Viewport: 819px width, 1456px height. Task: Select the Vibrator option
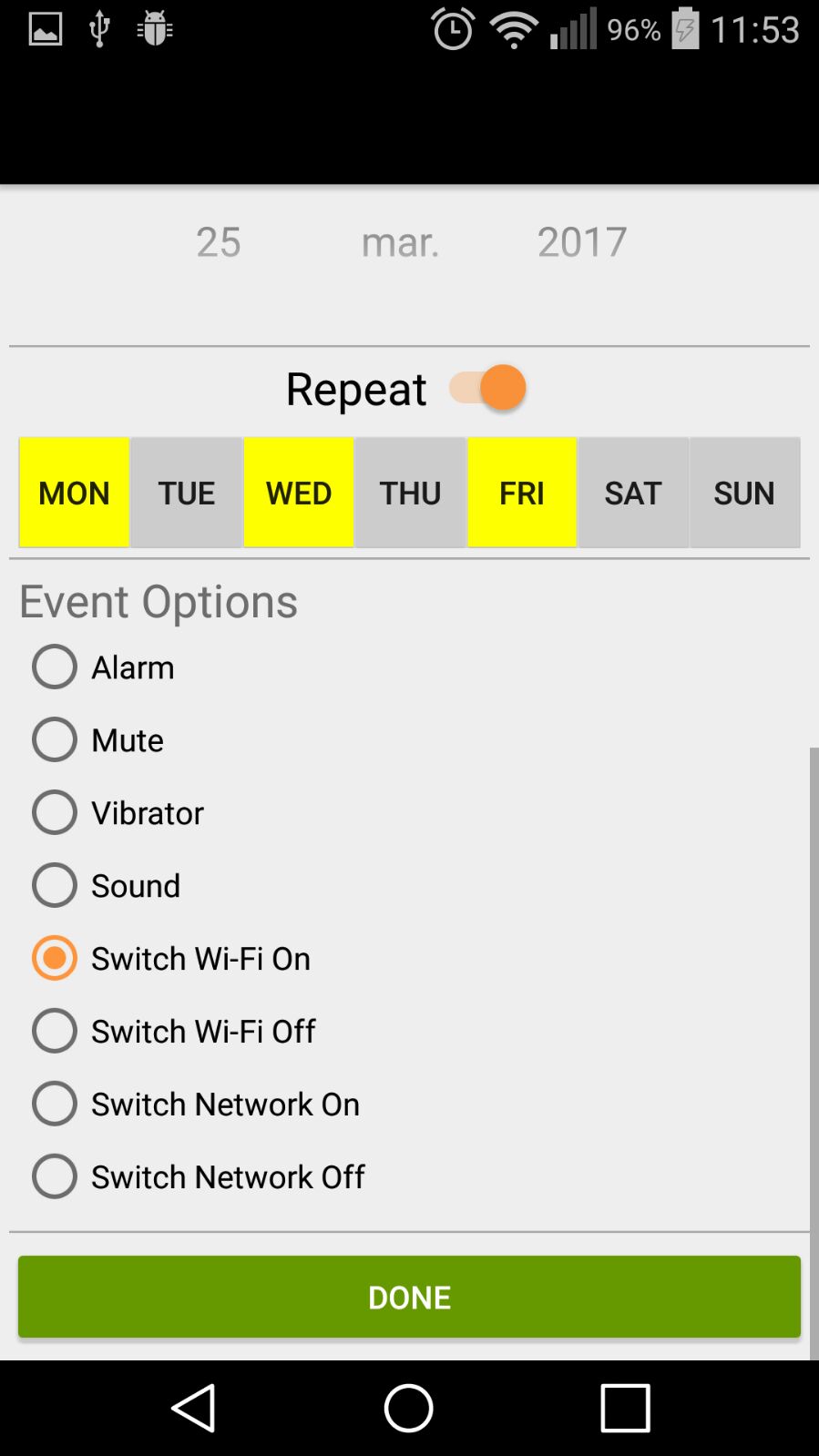(x=118, y=812)
